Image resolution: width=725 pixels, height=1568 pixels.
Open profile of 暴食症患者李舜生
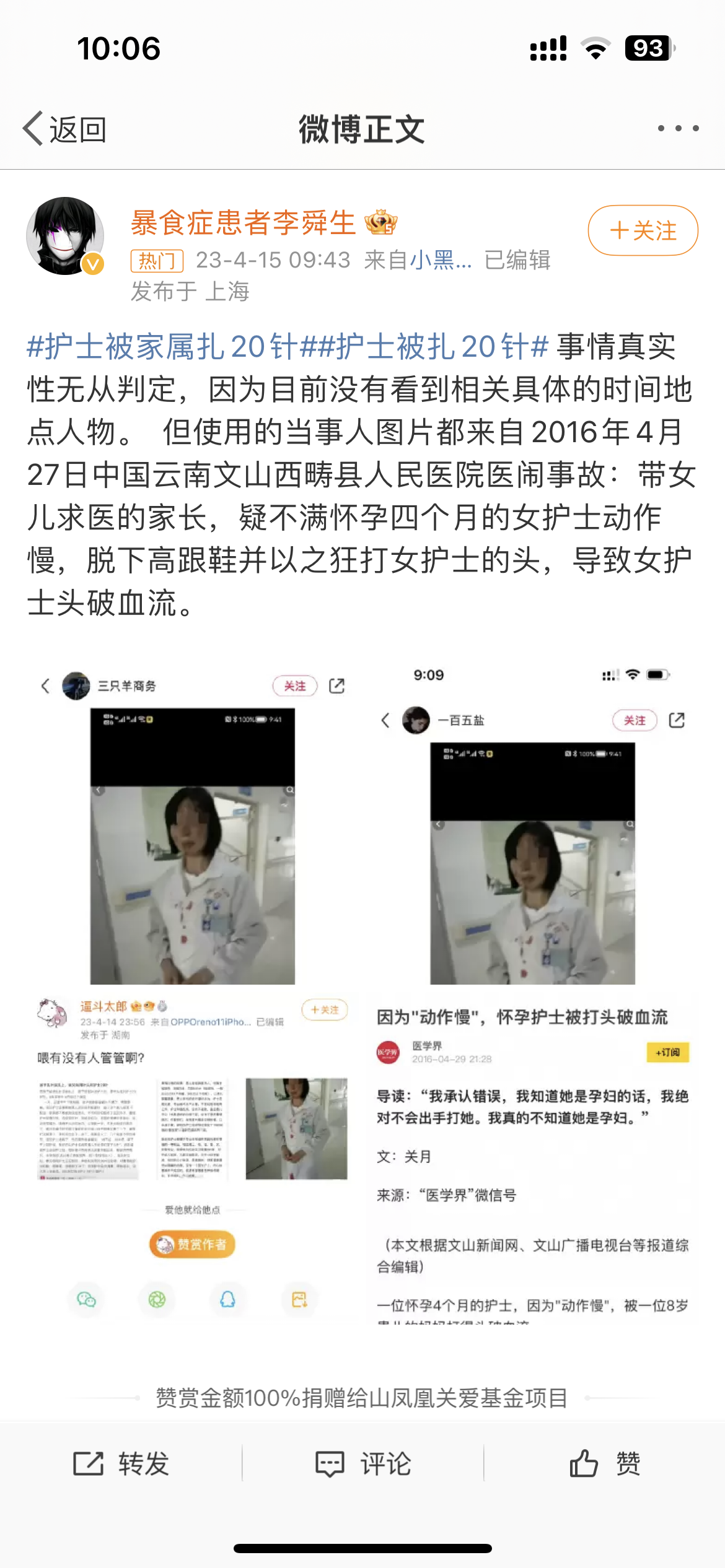point(243,223)
